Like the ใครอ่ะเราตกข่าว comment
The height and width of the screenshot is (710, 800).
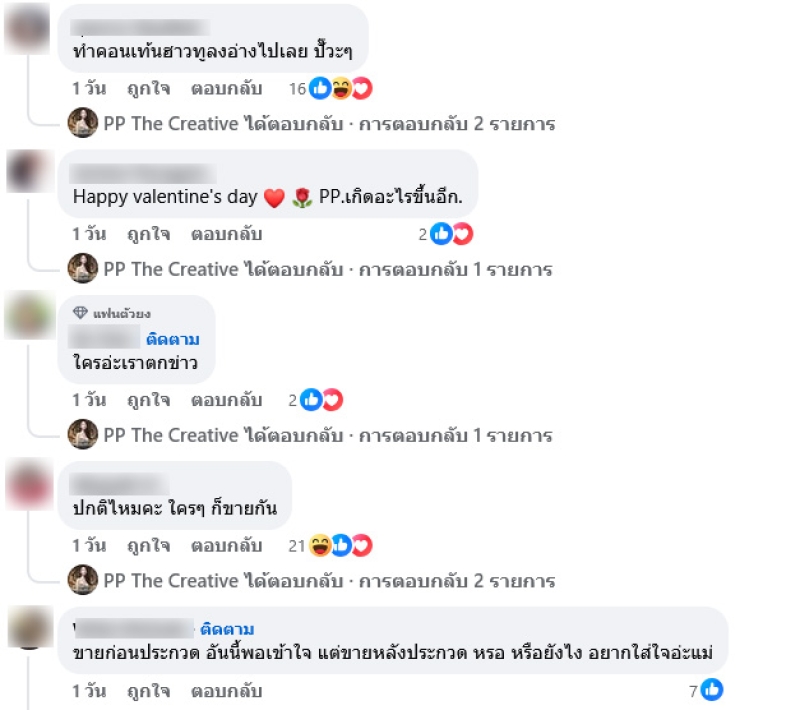pos(148,400)
